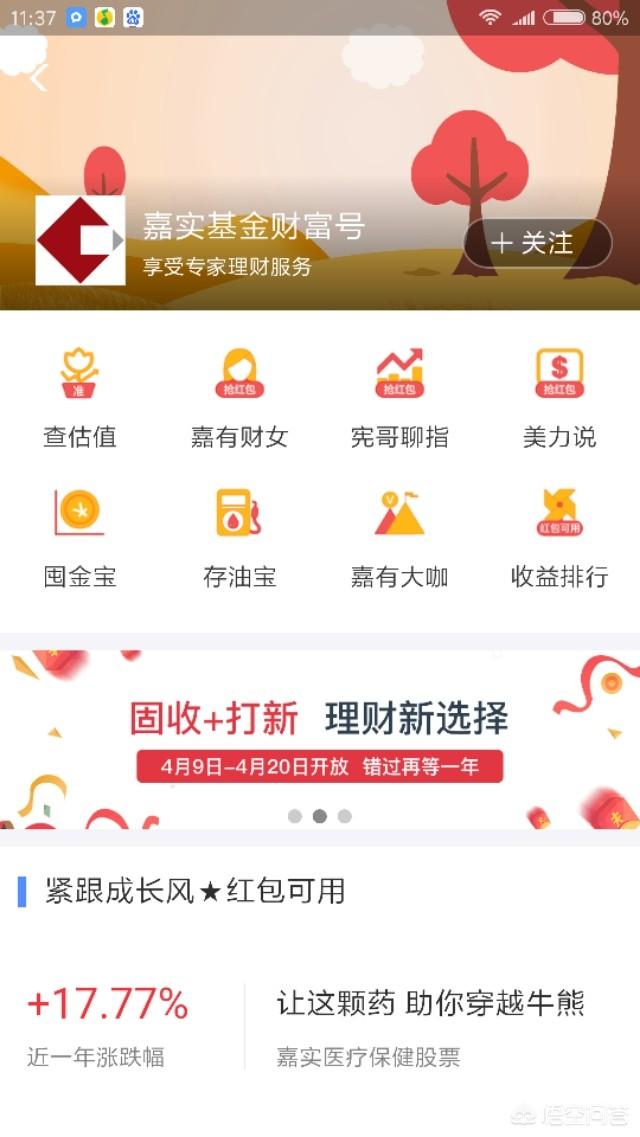Open 存油宝 product
The height and width of the screenshot is (1137, 640).
point(239,537)
